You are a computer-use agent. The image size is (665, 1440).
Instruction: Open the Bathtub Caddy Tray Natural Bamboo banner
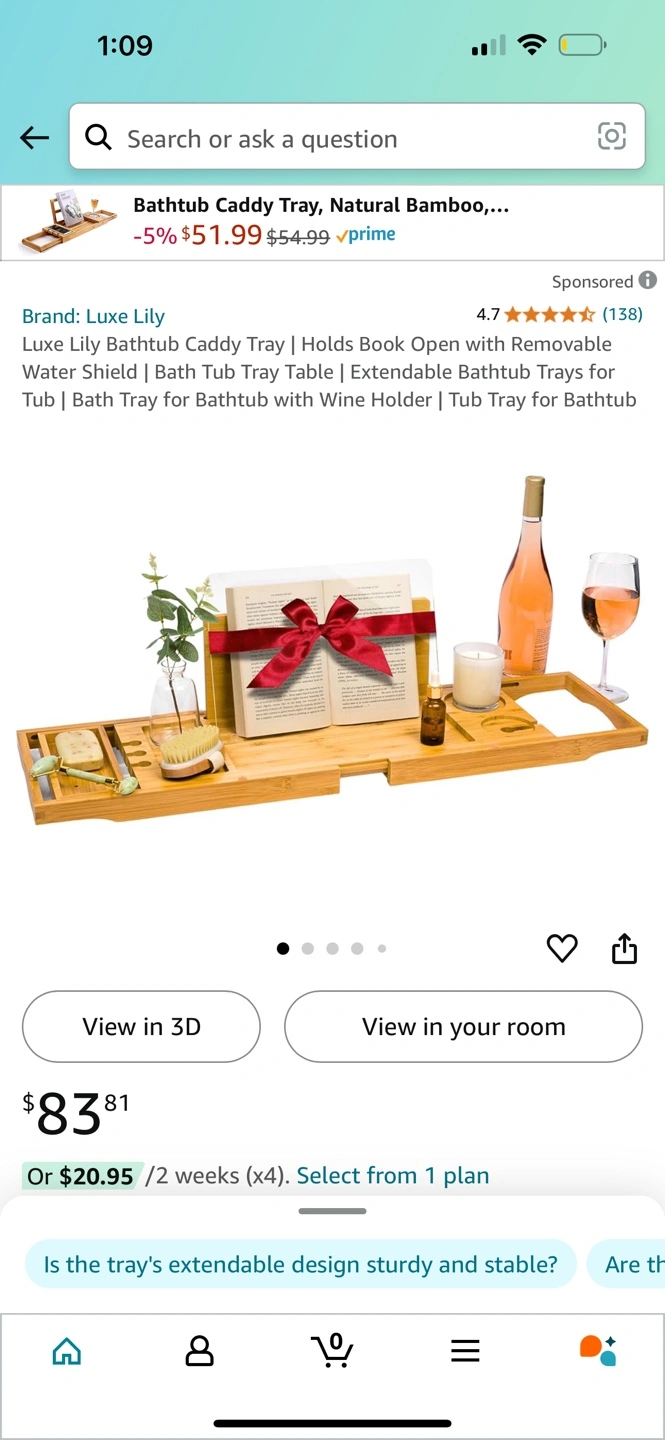(x=332, y=223)
